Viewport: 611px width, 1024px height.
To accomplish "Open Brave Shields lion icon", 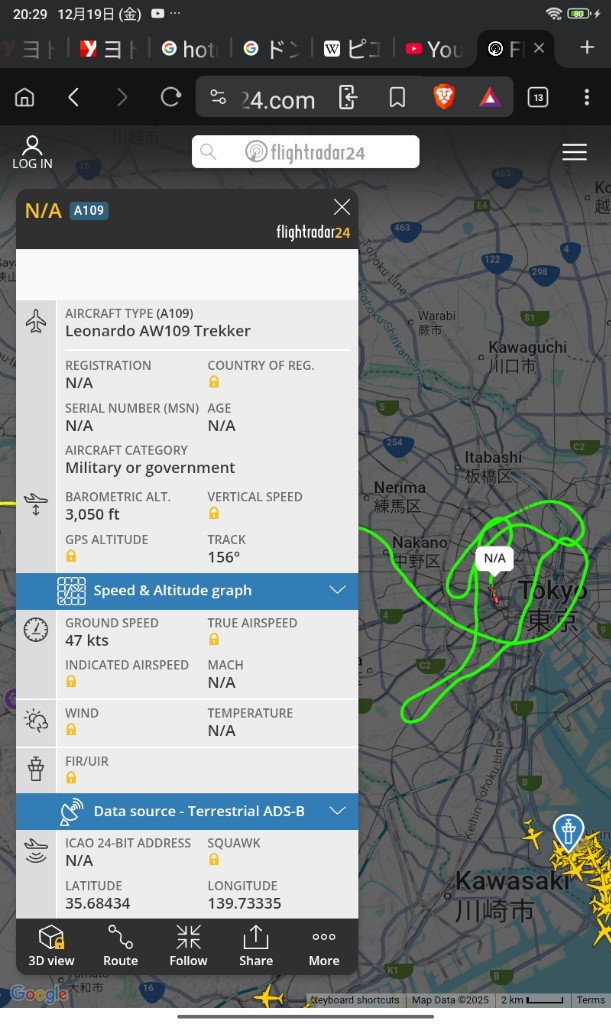I will click(x=444, y=97).
